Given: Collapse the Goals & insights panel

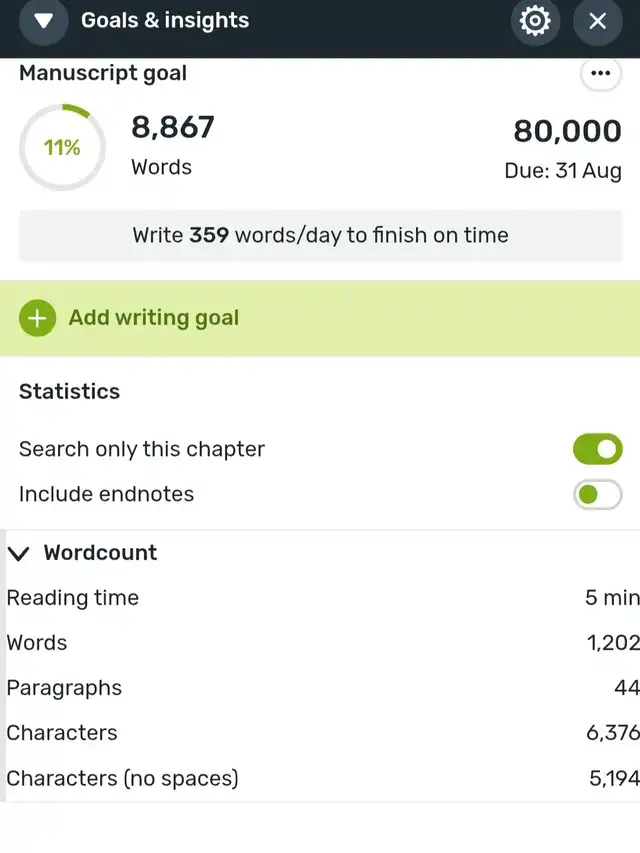Looking at the screenshot, I should [x=43, y=21].
